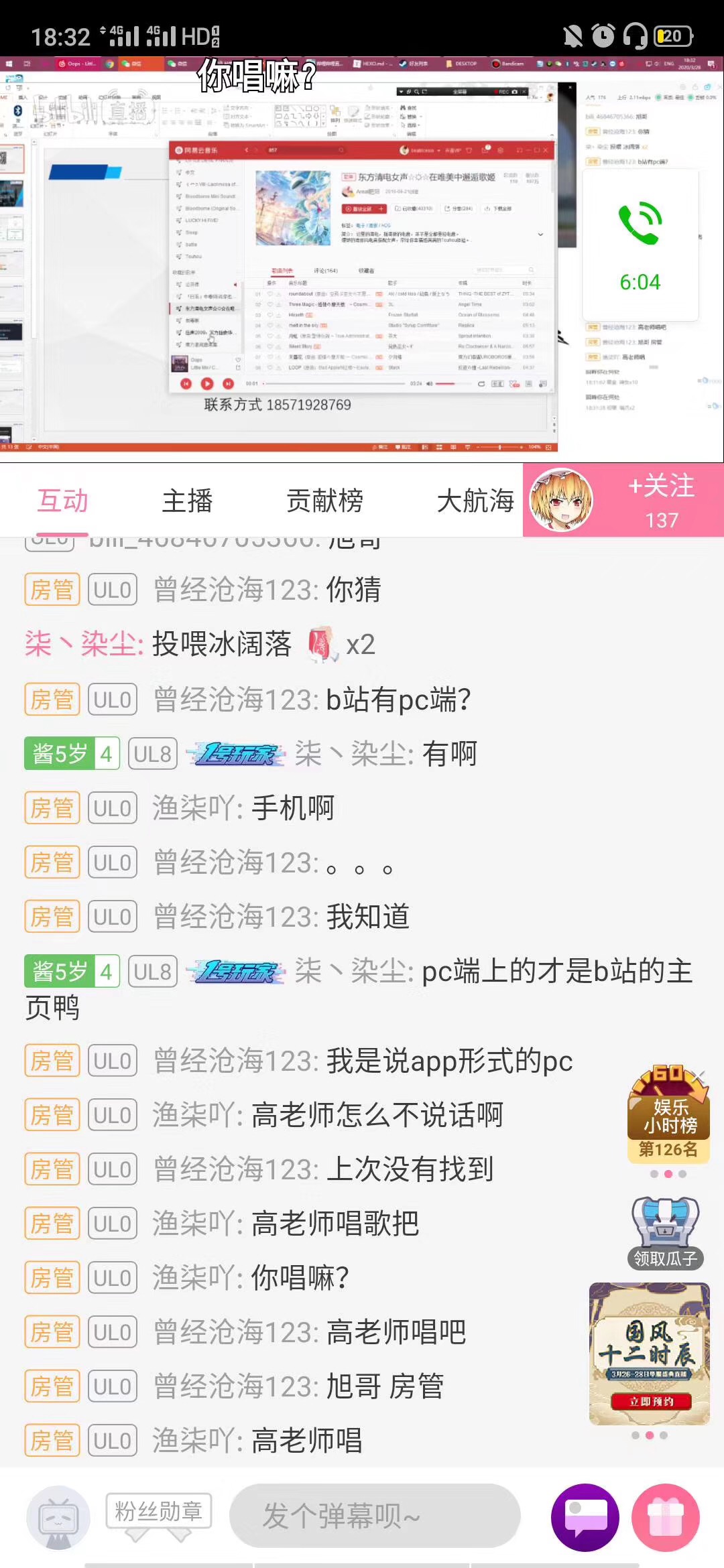Open the Bilibili TV avatar icon
The height and width of the screenshot is (1568, 724).
(x=58, y=1517)
